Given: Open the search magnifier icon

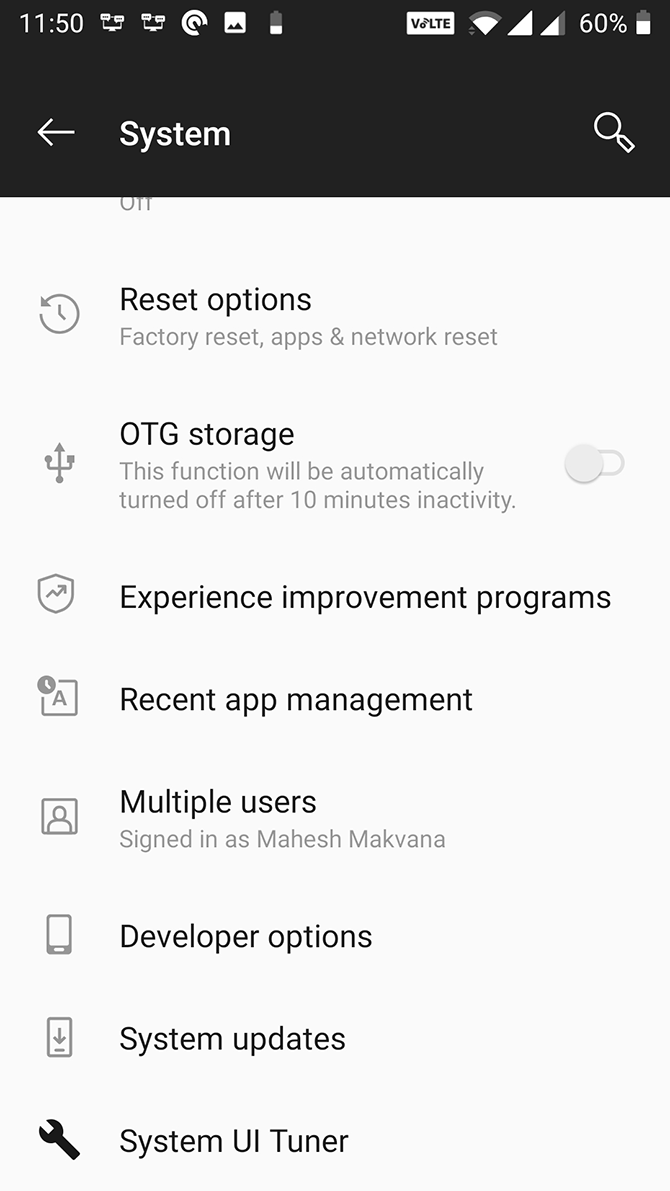Looking at the screenshot, I should click(613, 132).
